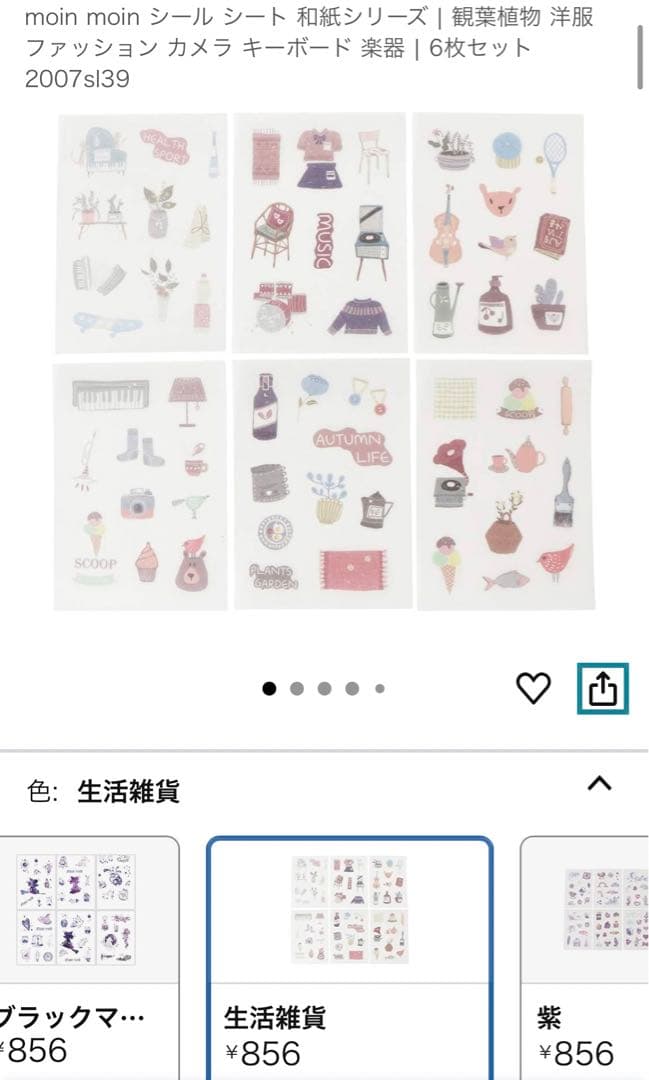Open the main sticker sheet product image
Image resolution: width=649 pixels, height=1080 pixels.
(x=324, y=361)
